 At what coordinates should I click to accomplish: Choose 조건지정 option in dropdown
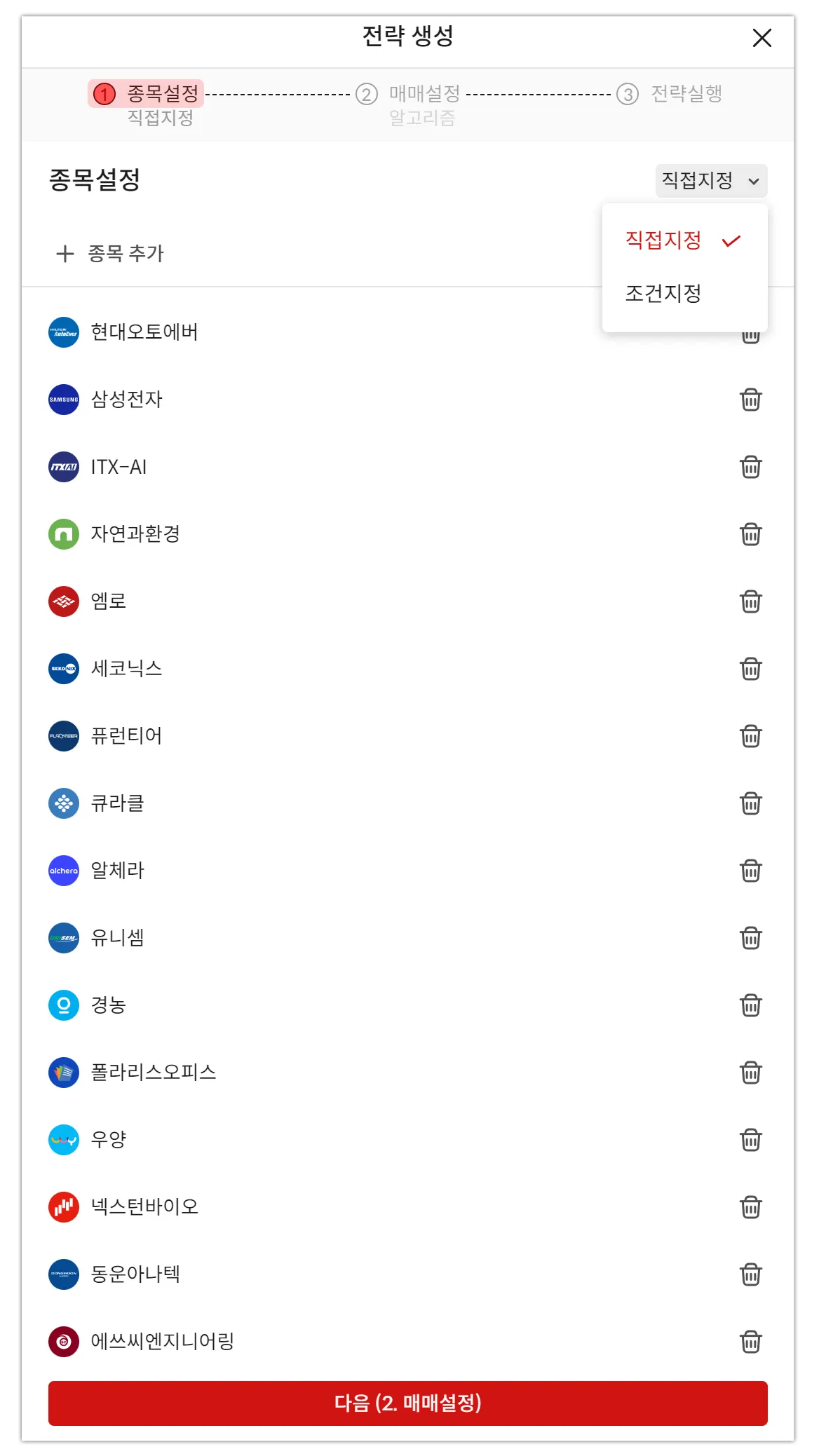point(663,293)
